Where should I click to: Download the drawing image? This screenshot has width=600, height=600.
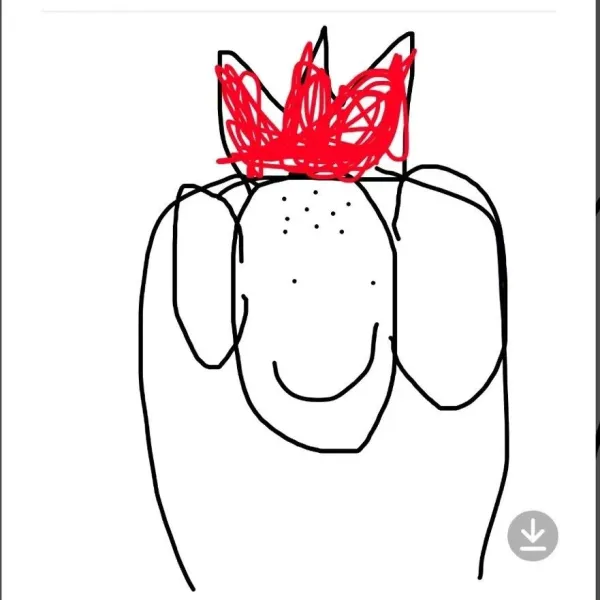[532, 535]
